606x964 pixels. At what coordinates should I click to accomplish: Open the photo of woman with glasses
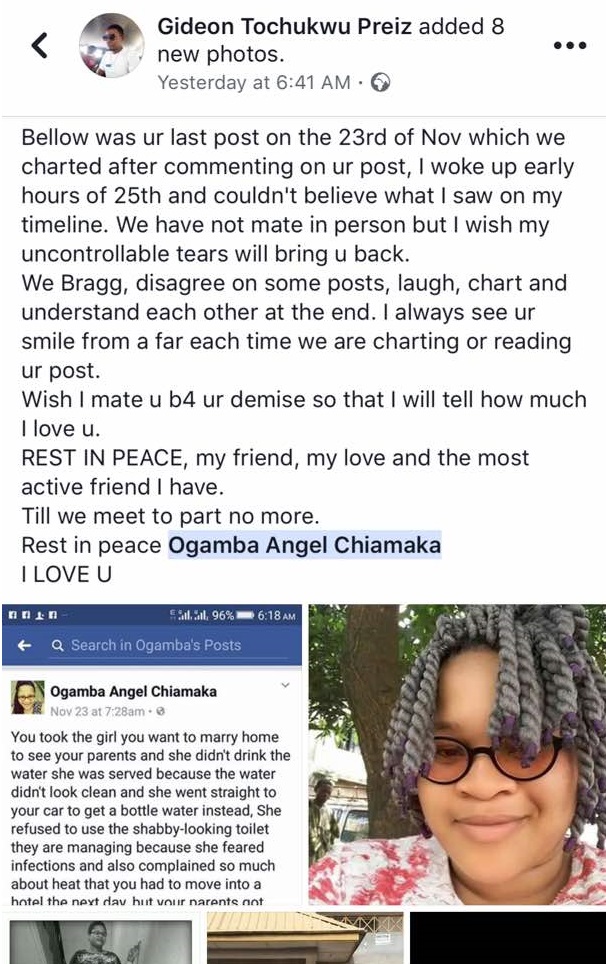(456, 756)
